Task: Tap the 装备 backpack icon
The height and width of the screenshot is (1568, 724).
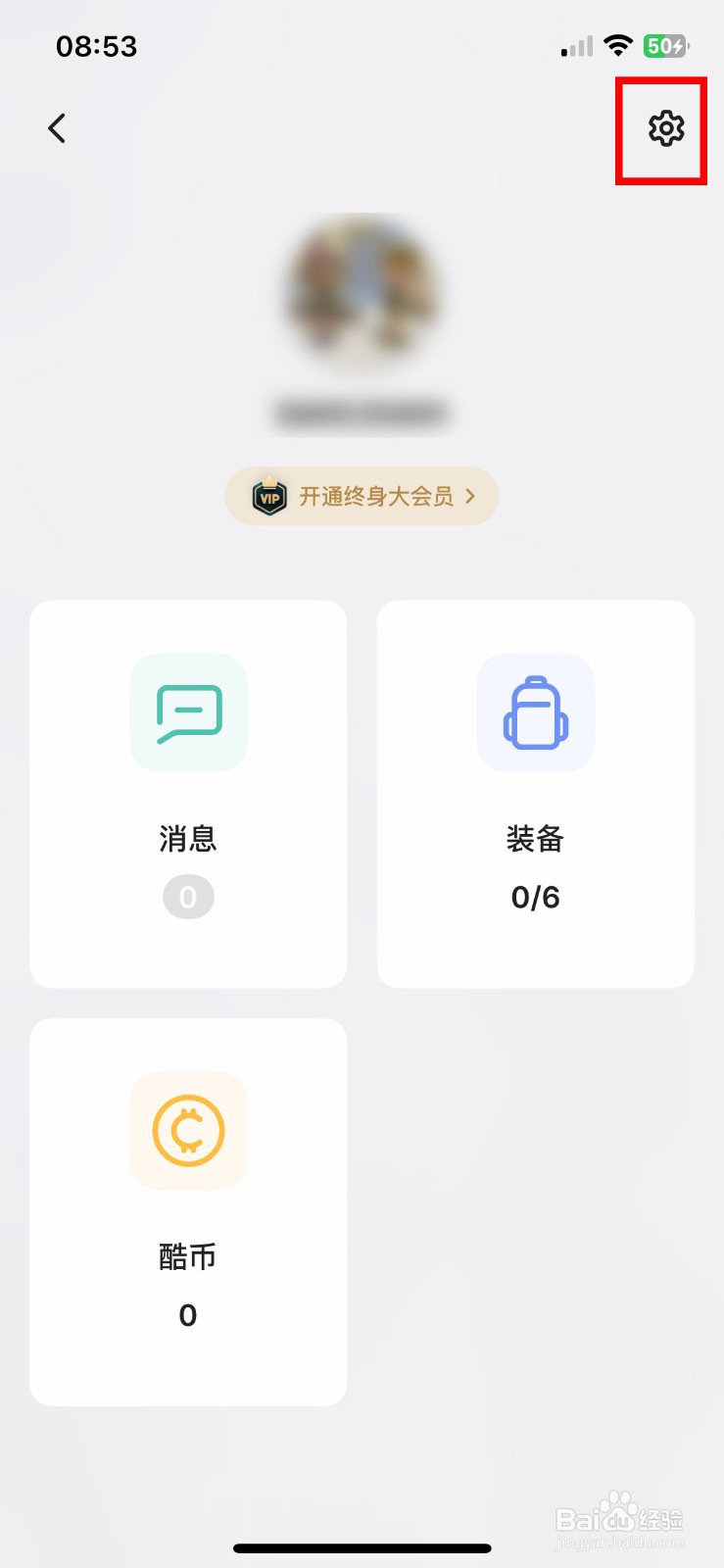Action: pos(535,712)
